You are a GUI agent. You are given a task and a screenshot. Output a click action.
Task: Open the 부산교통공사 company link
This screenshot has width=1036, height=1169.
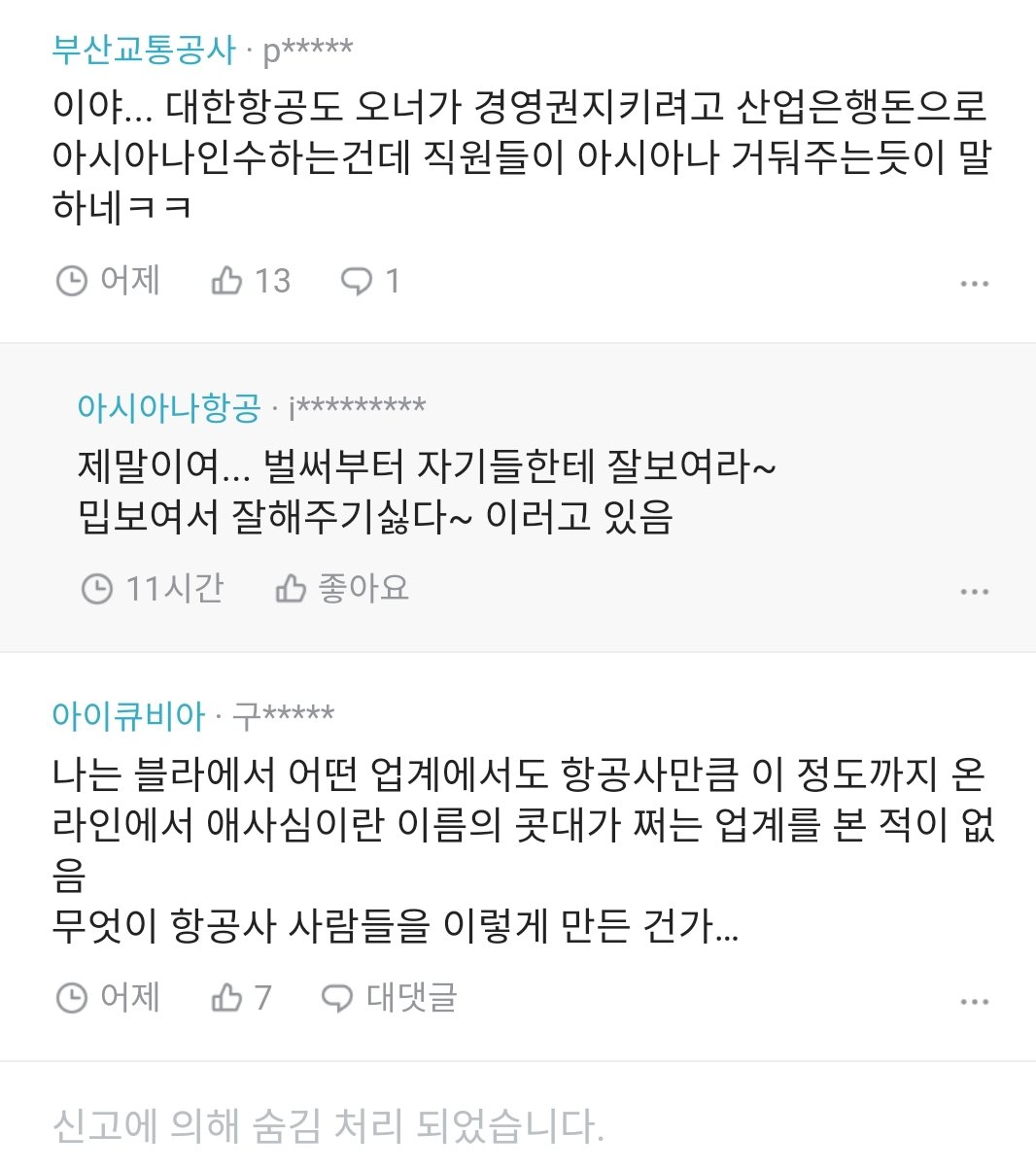[144, 49]
